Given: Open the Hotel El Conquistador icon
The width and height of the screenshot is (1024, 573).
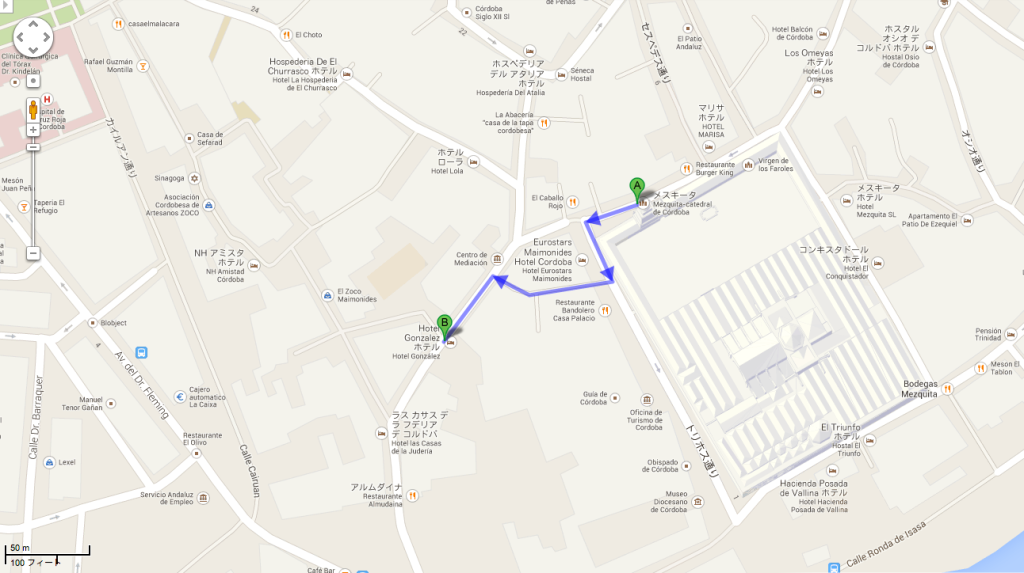Looking at the screenshot, I should (x=876, y=262).
